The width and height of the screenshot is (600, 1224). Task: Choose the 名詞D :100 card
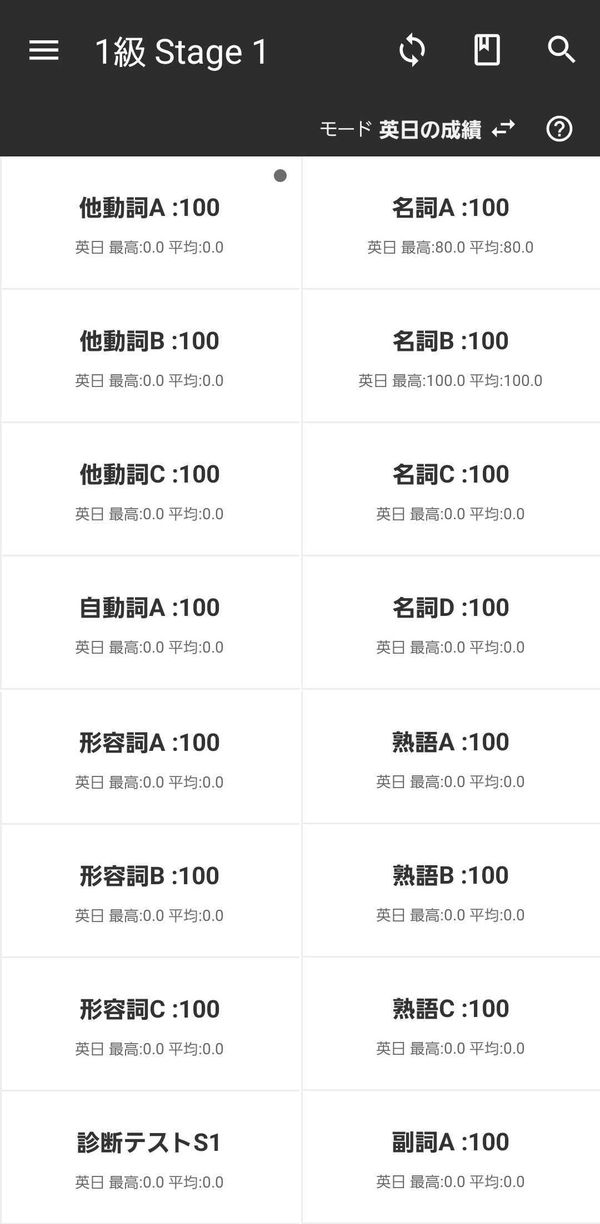[x=451, y=622]
